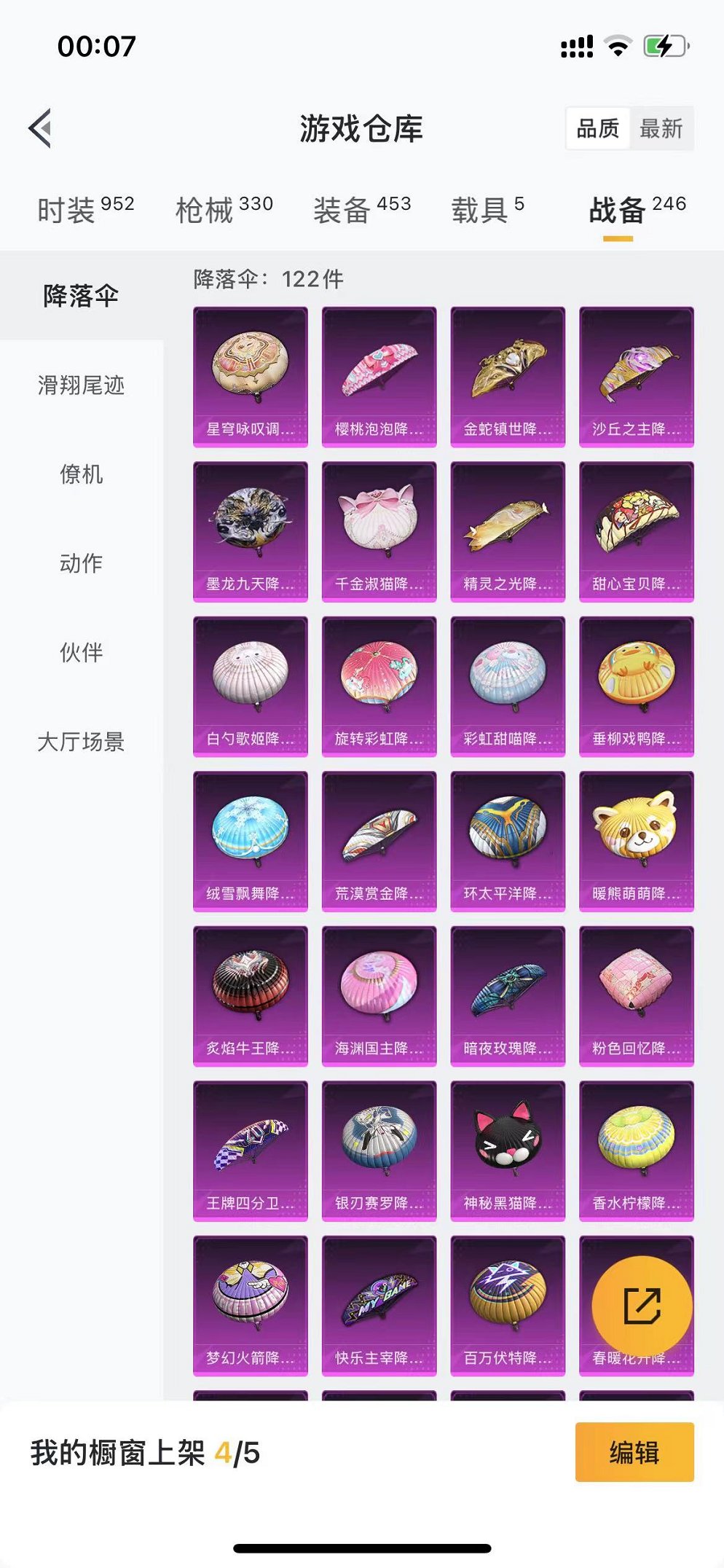Open the 神秘黑猫 parachute item

pos(508,1150)
